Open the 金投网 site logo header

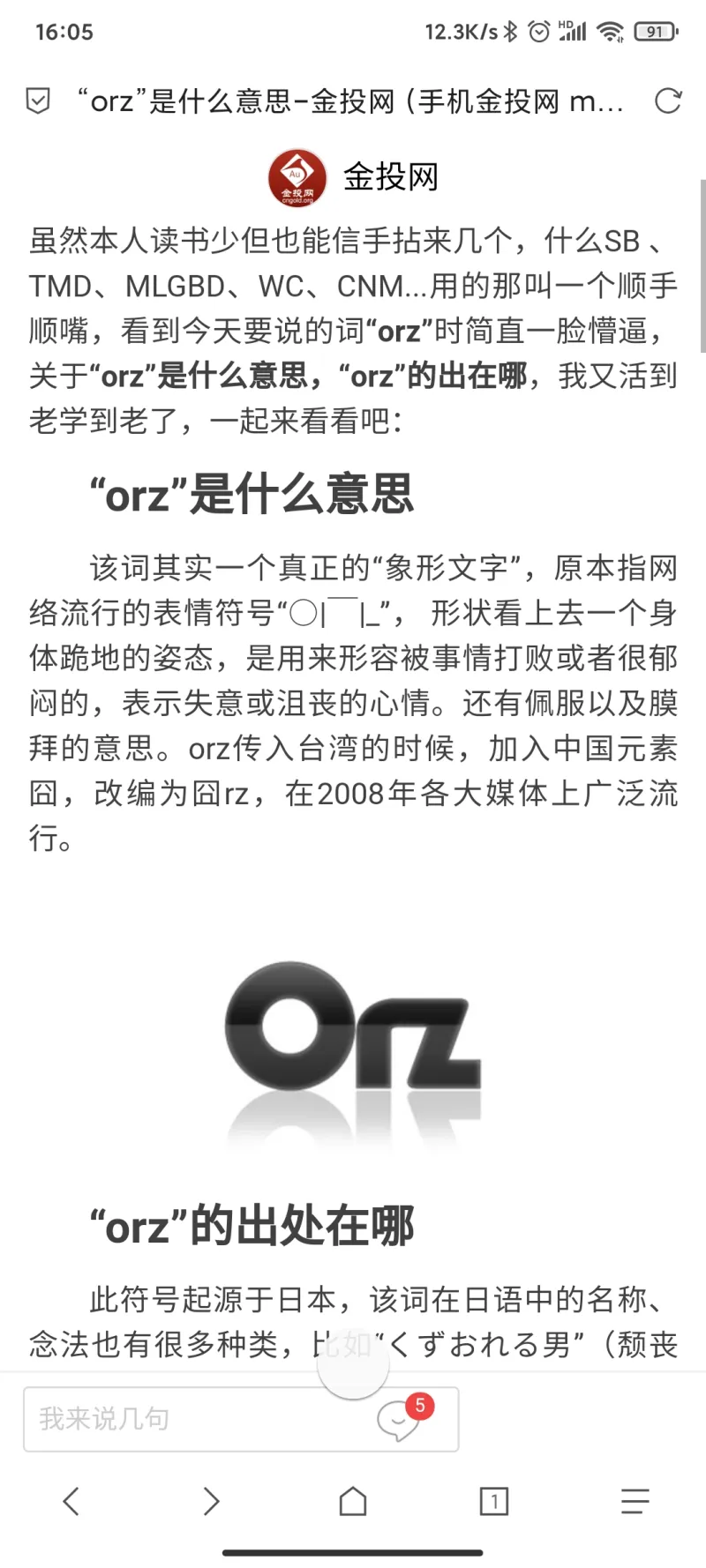(x=353, y=177)
